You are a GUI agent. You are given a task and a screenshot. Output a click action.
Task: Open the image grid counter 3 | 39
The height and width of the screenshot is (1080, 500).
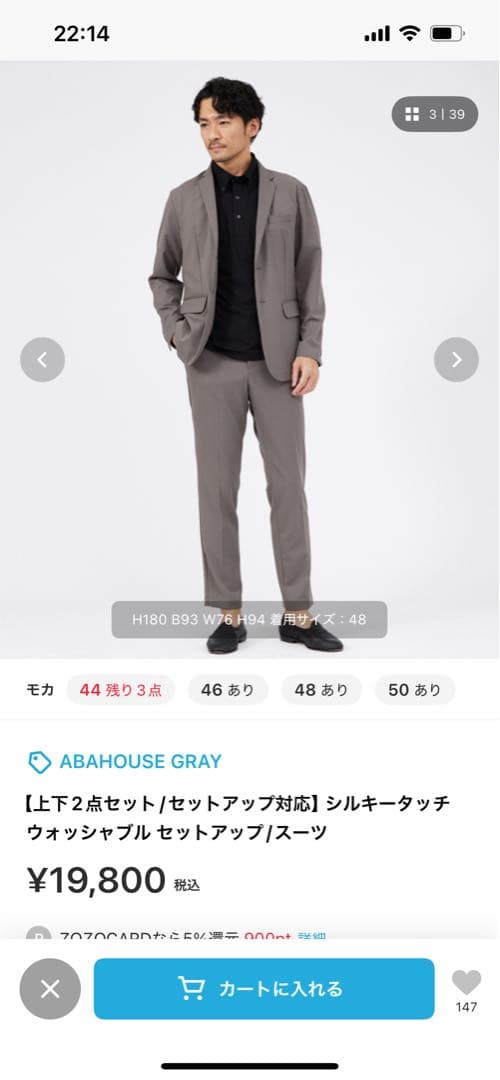pos(435,114)
